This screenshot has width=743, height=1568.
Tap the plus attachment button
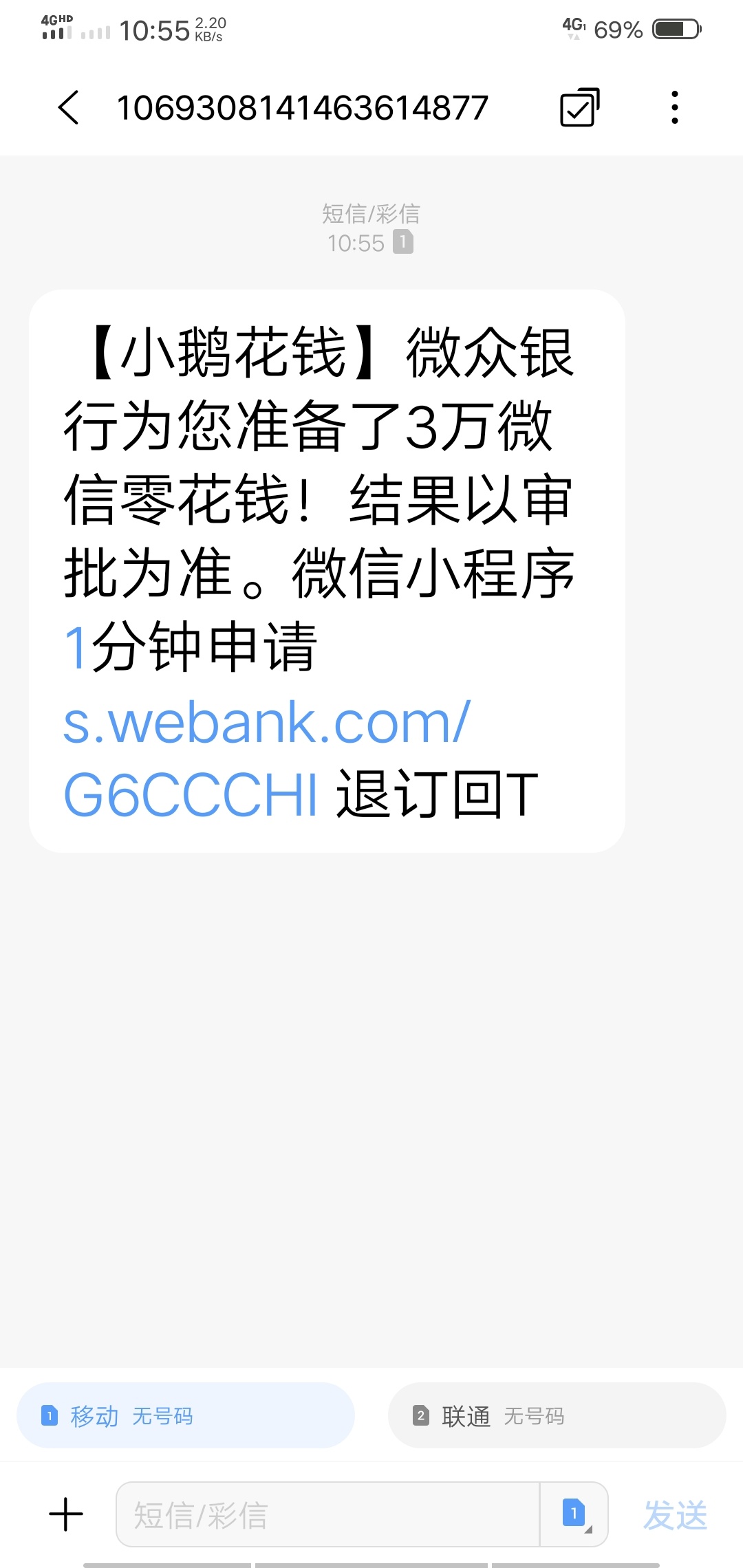(x=67, y=1514)
